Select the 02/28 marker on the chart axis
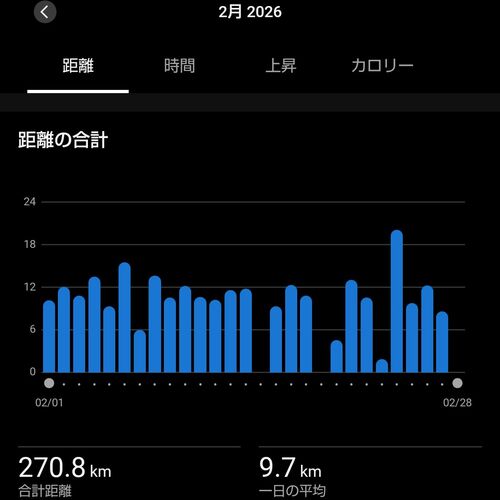This screenshot has height=500, width=500. [x=457, y=383]
